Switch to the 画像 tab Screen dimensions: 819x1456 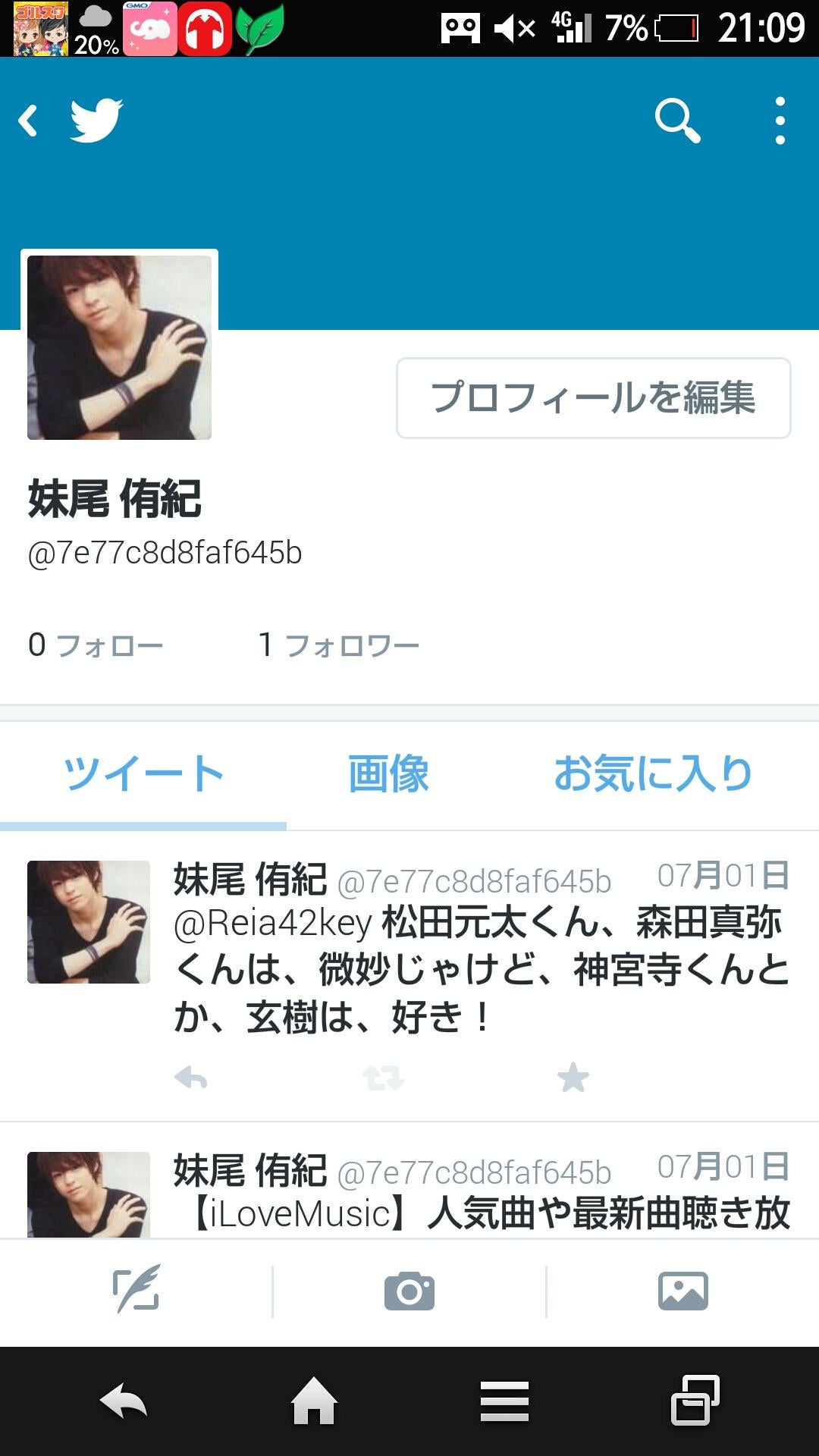tap(388, 774)
